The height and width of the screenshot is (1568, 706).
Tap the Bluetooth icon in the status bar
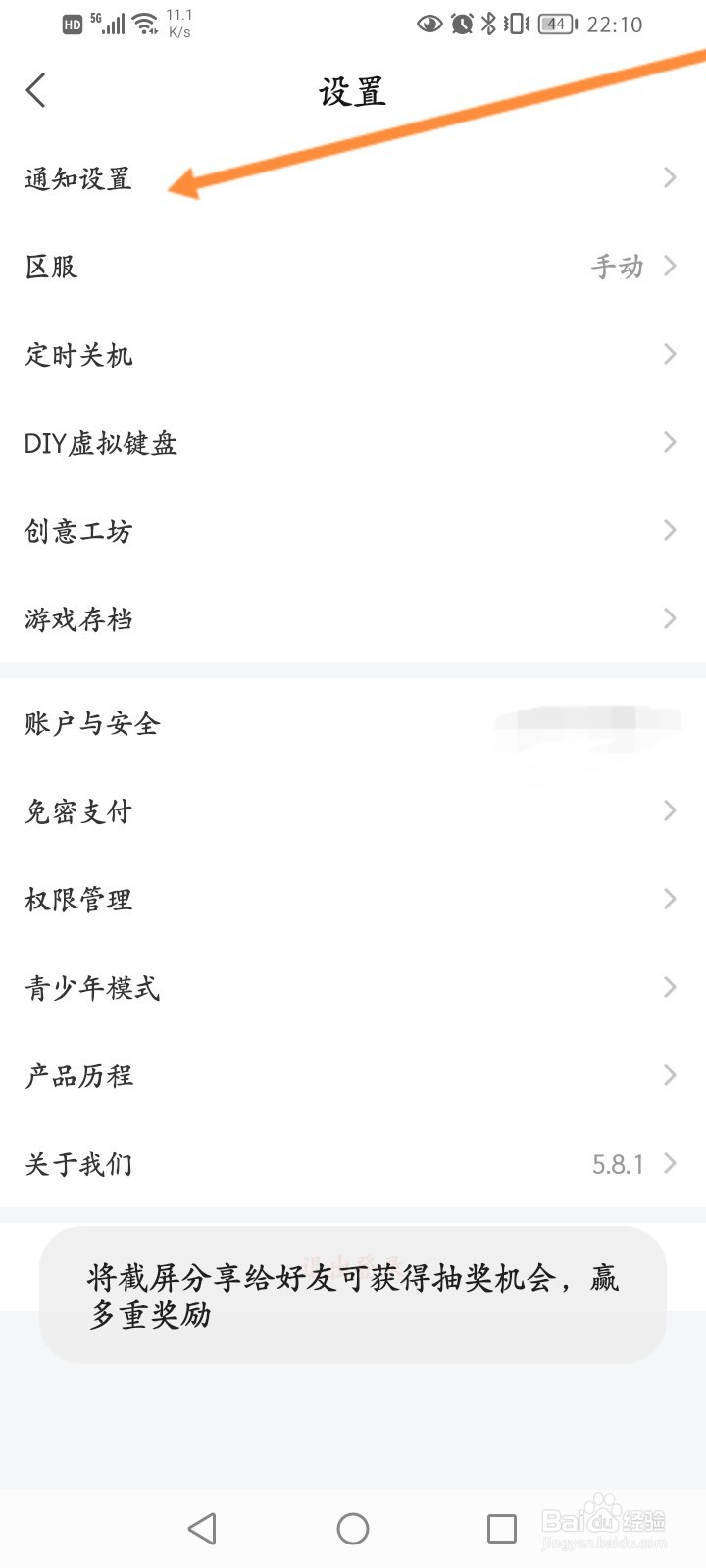[x=489, y=24]
